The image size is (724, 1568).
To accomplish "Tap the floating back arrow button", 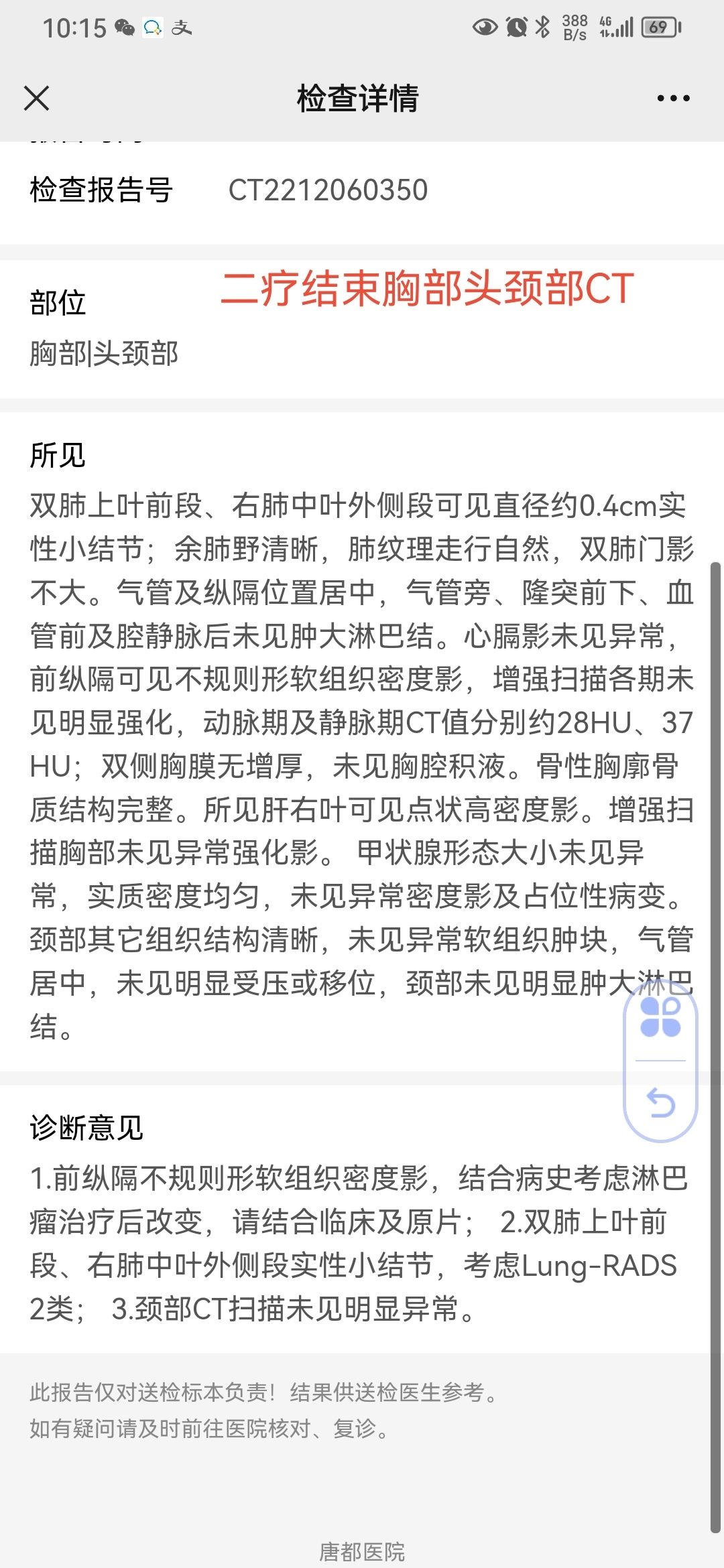I will coord(660,1103).
